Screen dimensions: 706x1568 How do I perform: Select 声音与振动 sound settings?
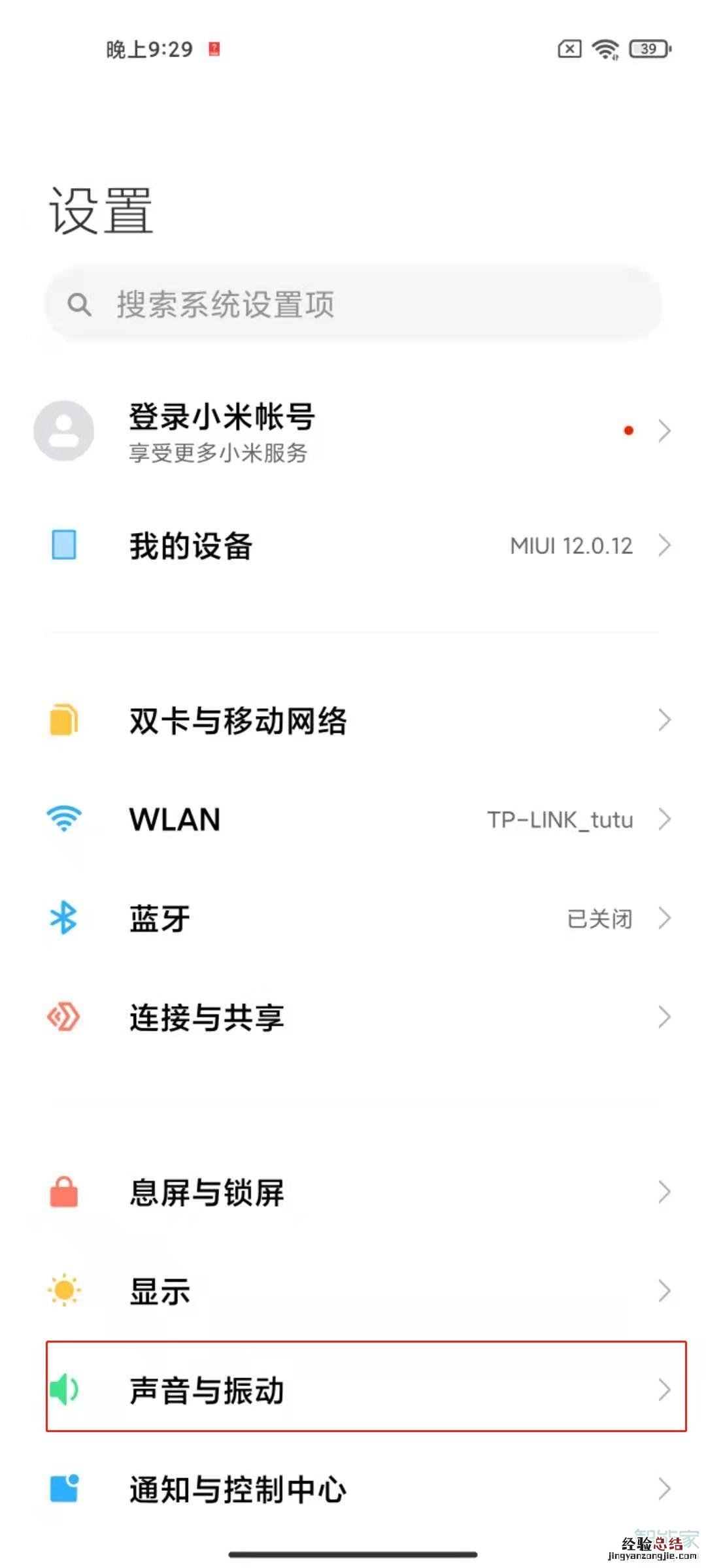coord(353,1390)
